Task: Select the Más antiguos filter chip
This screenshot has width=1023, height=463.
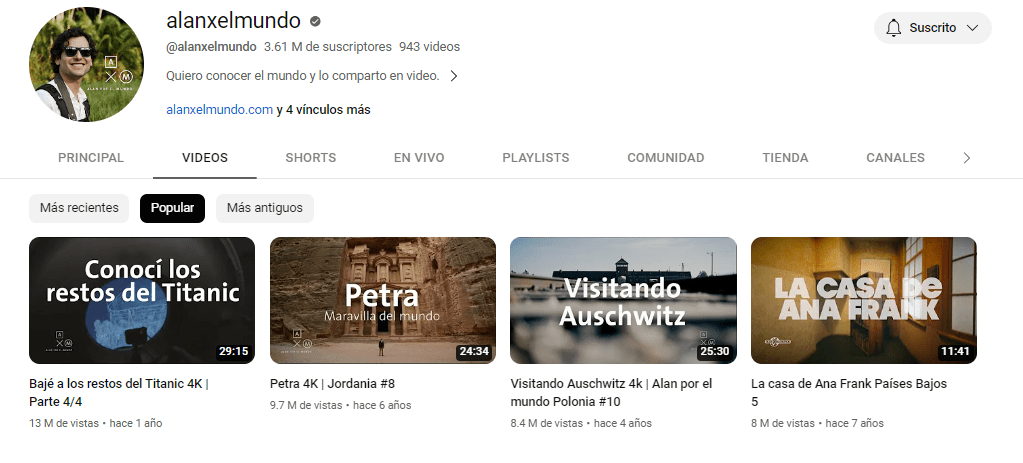Action: 264,208
